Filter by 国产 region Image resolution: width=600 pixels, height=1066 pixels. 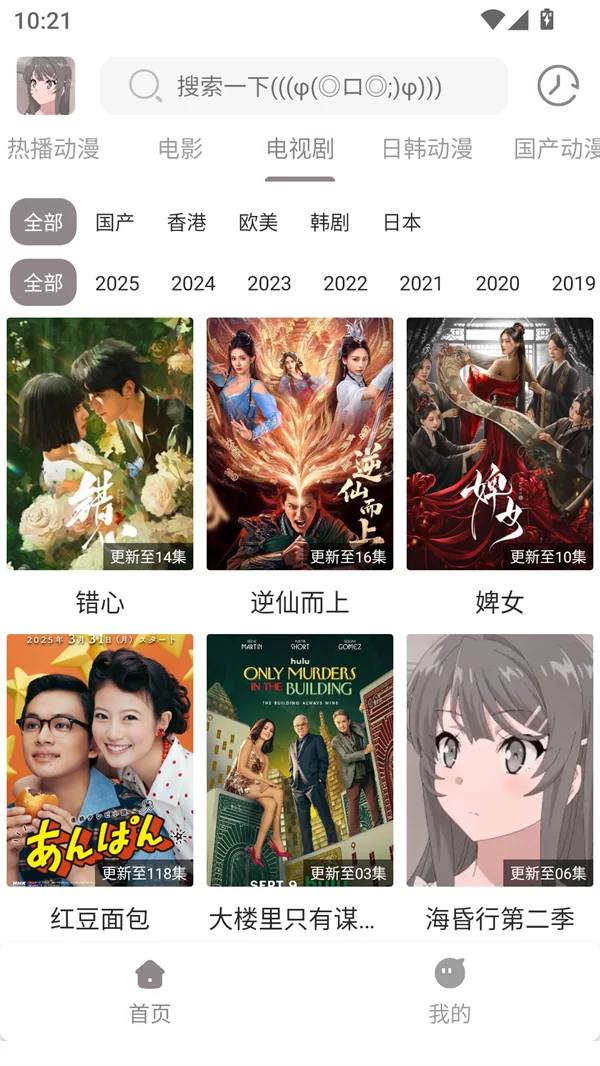[115, 222]
